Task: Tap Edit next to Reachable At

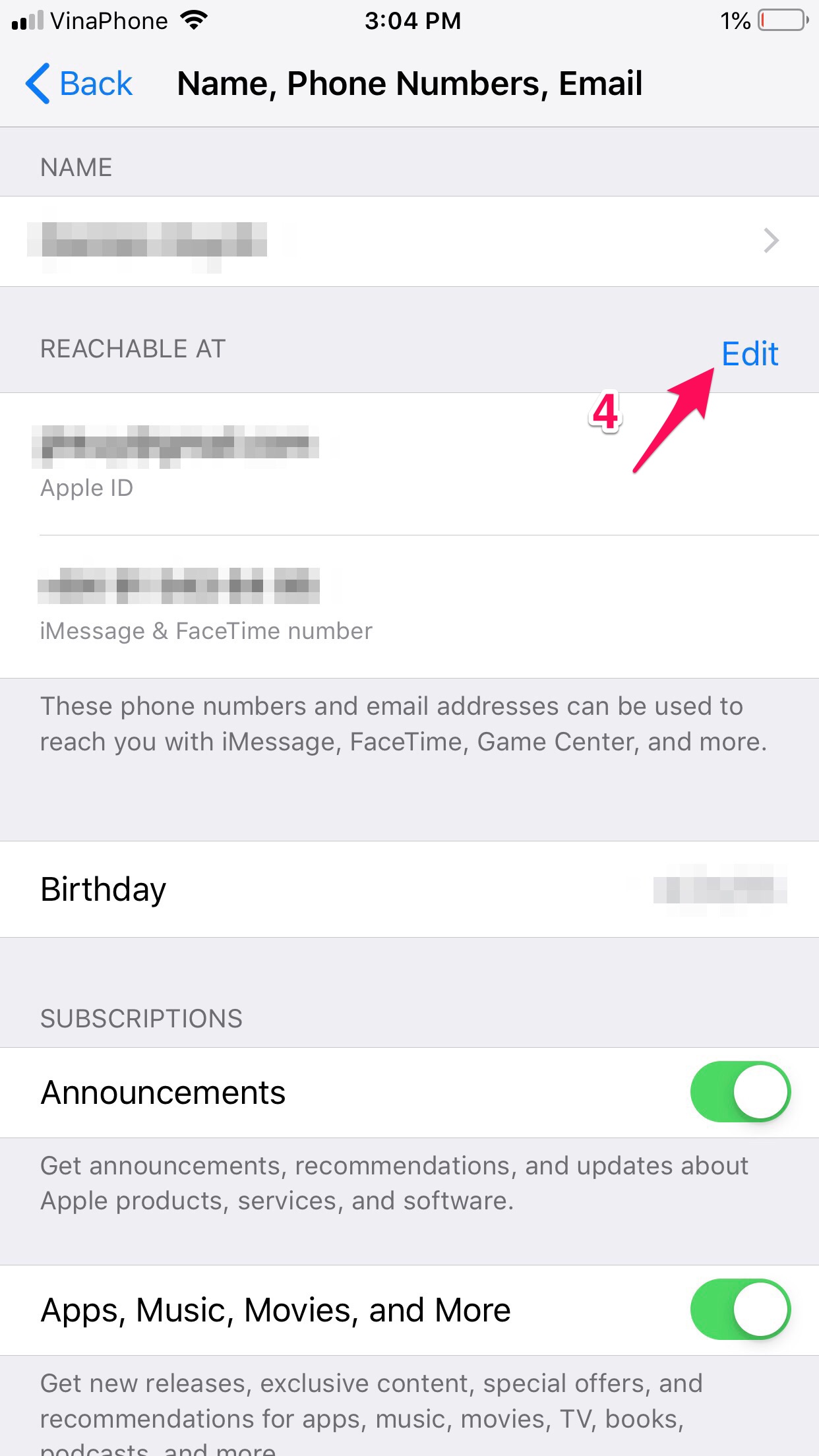Action: click(x=750, y=354)
